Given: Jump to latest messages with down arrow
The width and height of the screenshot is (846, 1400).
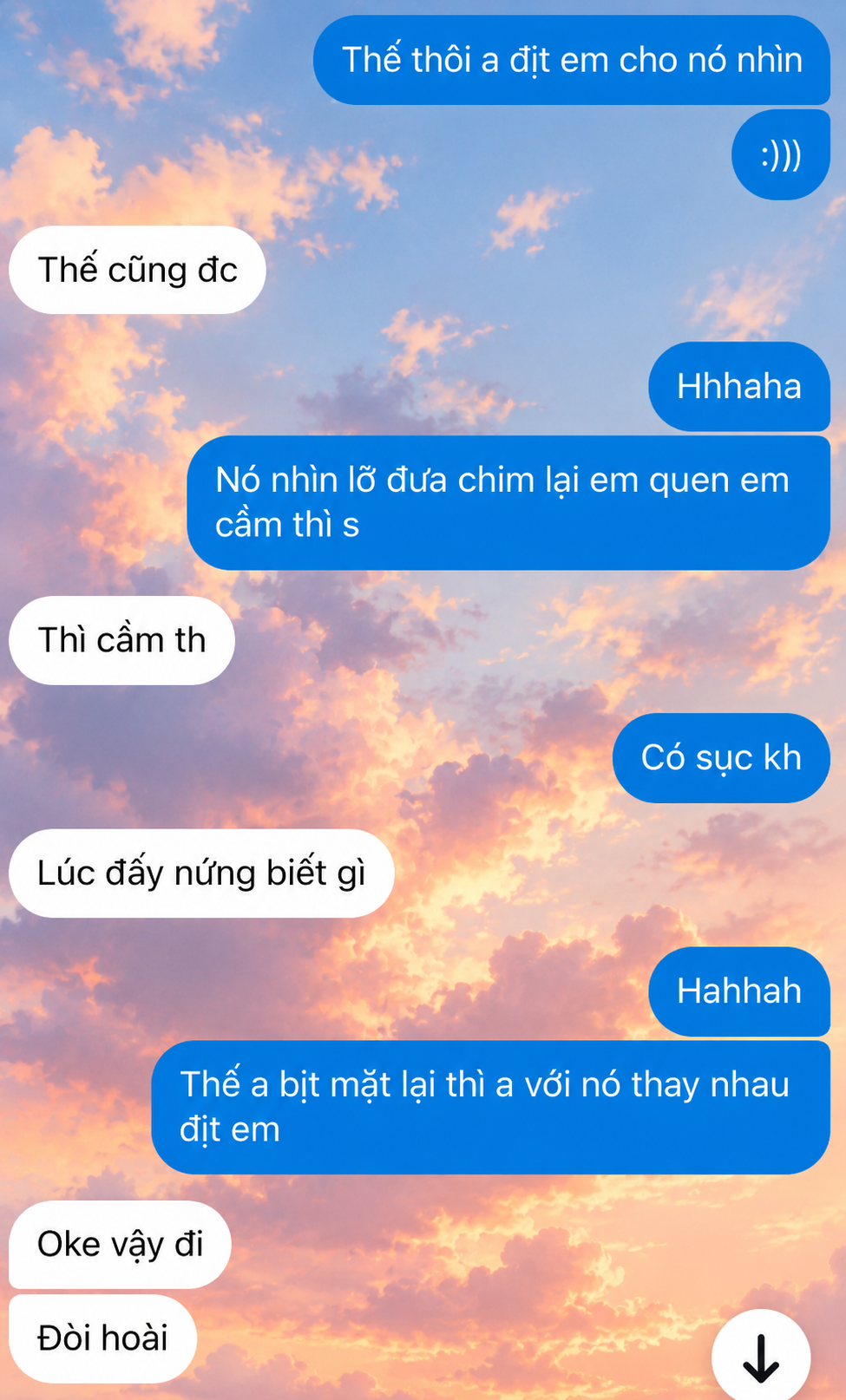Looking at the screenshot, I should 761,1357.
